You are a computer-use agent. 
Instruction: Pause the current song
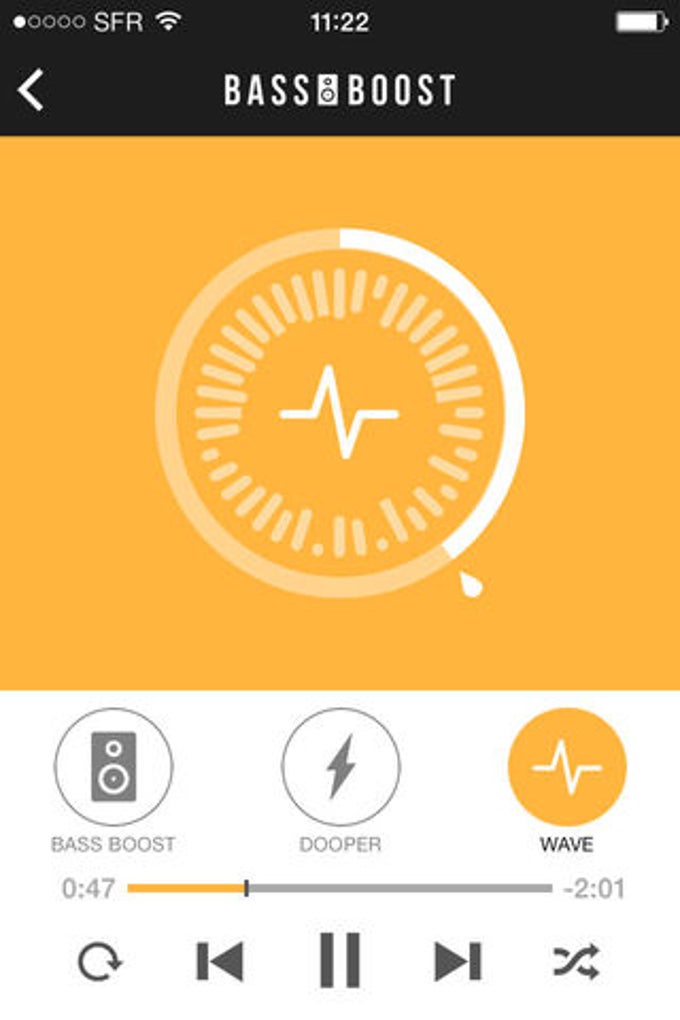(x=340, y=960)
